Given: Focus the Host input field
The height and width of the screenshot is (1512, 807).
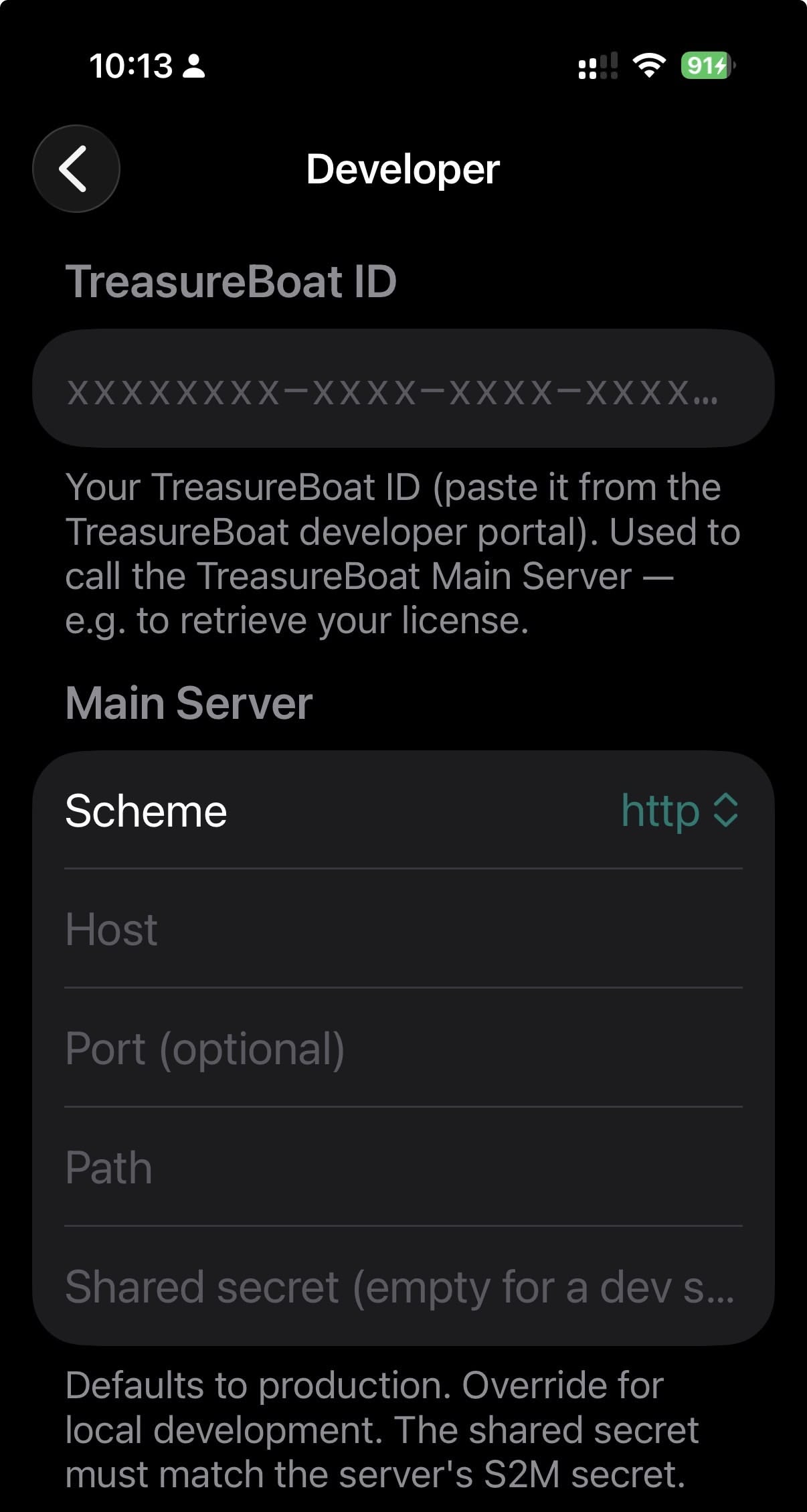Looking at the screenshot, I should pyautogui.click(x=403, y=929).
